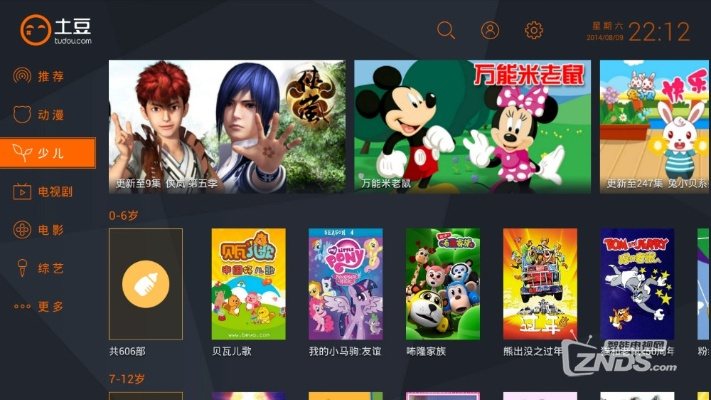
Task: Go to the 电影 section
Action: pos(49,229)
